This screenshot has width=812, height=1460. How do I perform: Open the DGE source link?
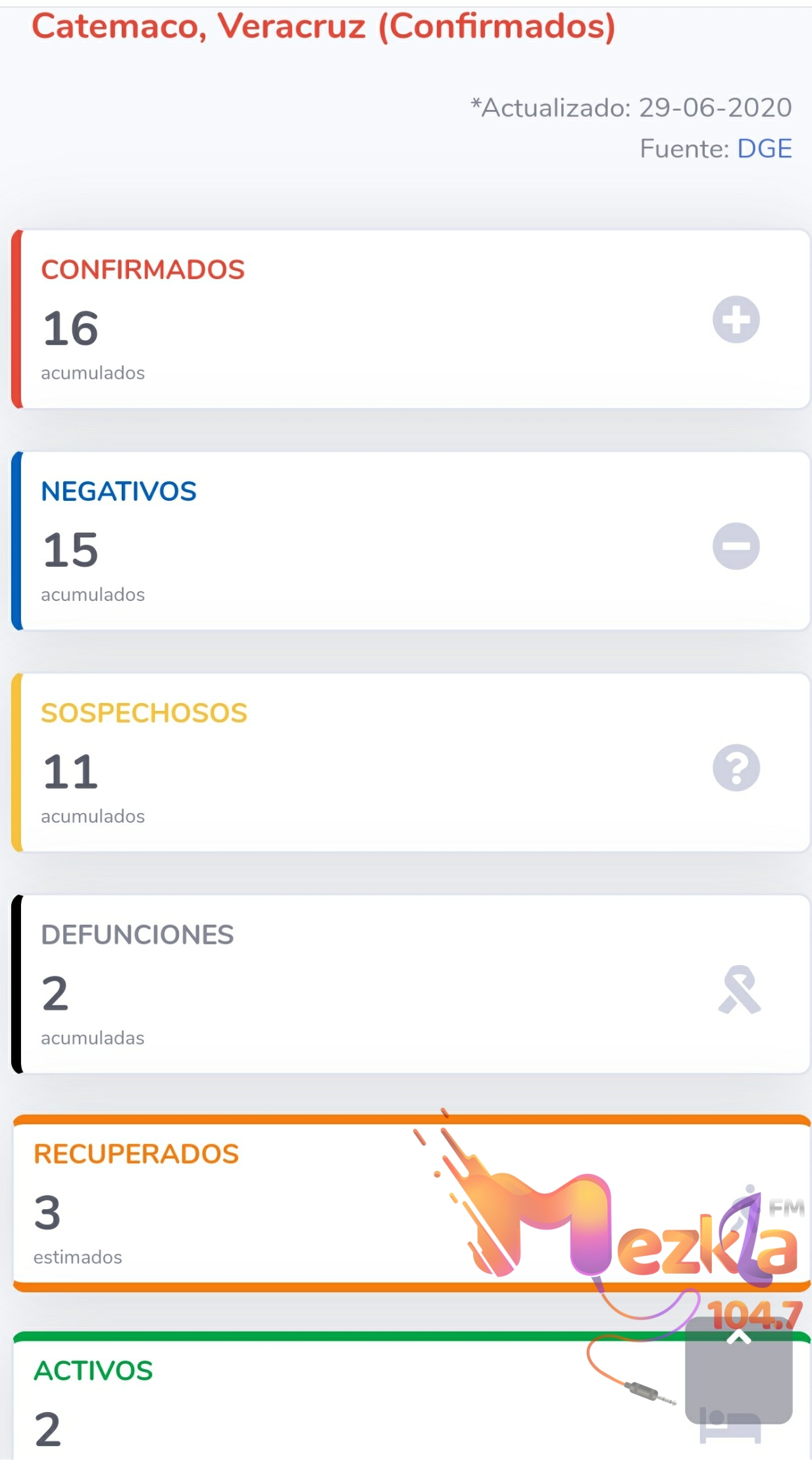(764, 149)
